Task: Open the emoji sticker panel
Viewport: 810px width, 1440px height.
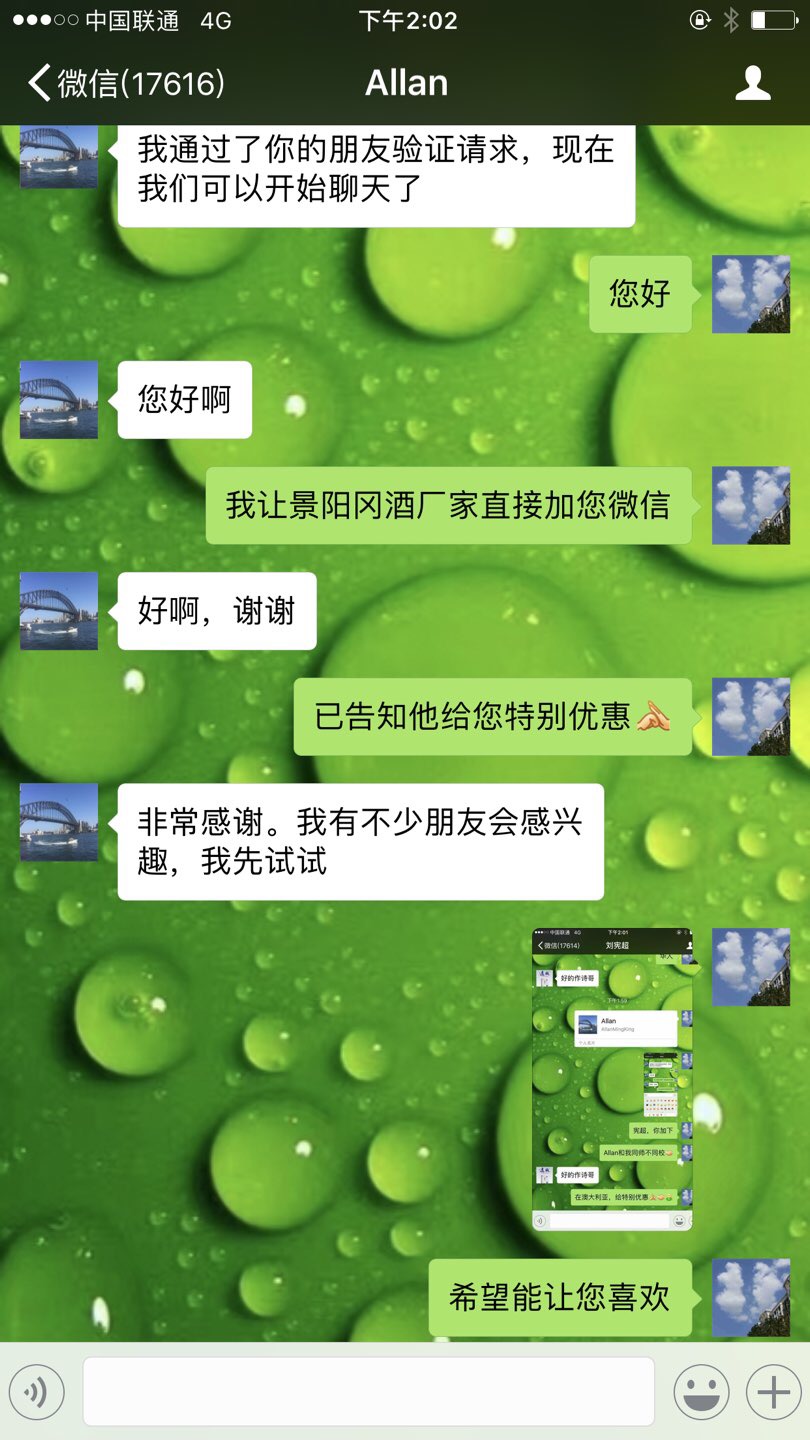Action: (700, 1391)
